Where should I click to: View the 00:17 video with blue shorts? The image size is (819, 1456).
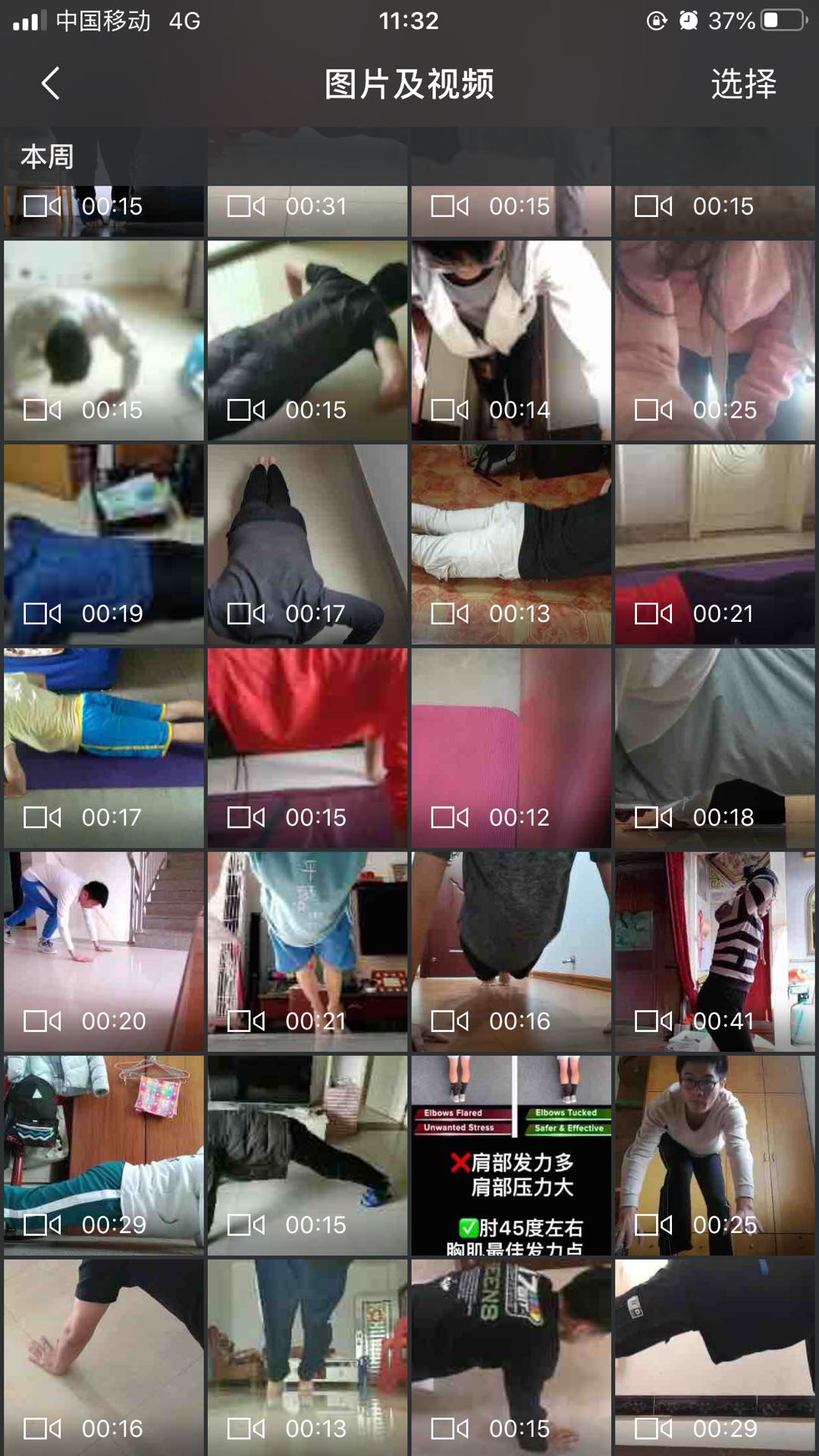click(104, 748)
